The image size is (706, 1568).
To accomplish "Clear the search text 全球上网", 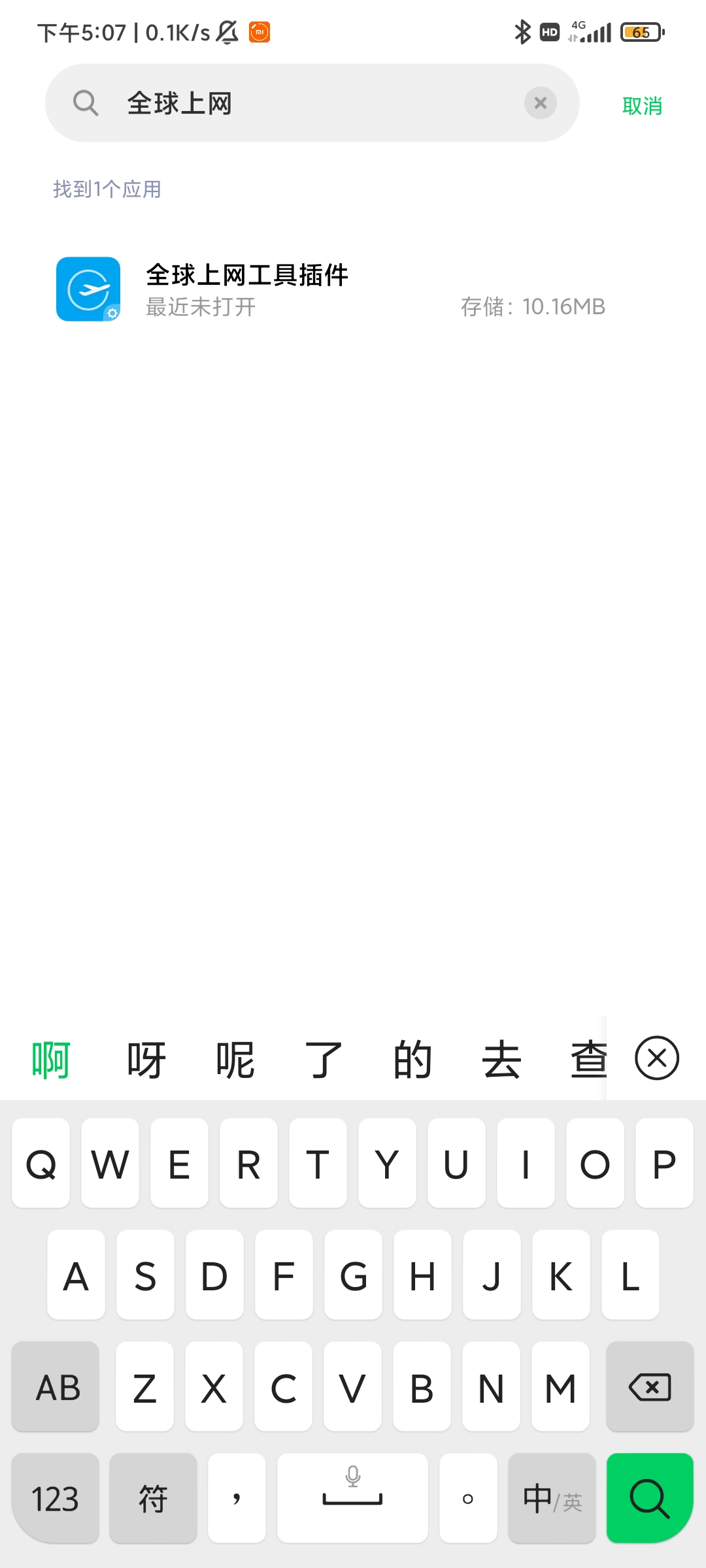I will 541,103.
